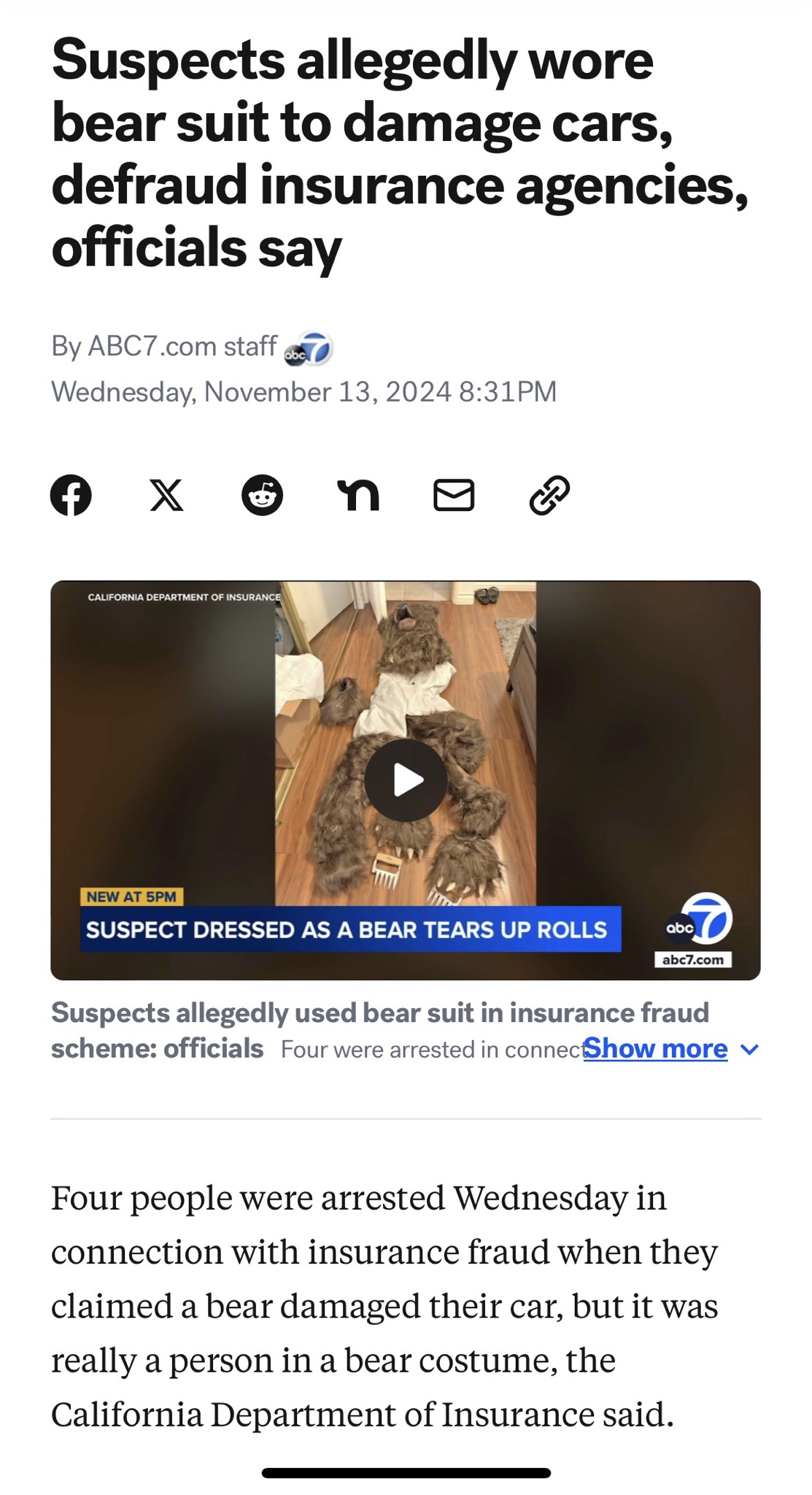Screen dimensions: 812x1495
Task: Share the article via email
Action: coord(454,495)
